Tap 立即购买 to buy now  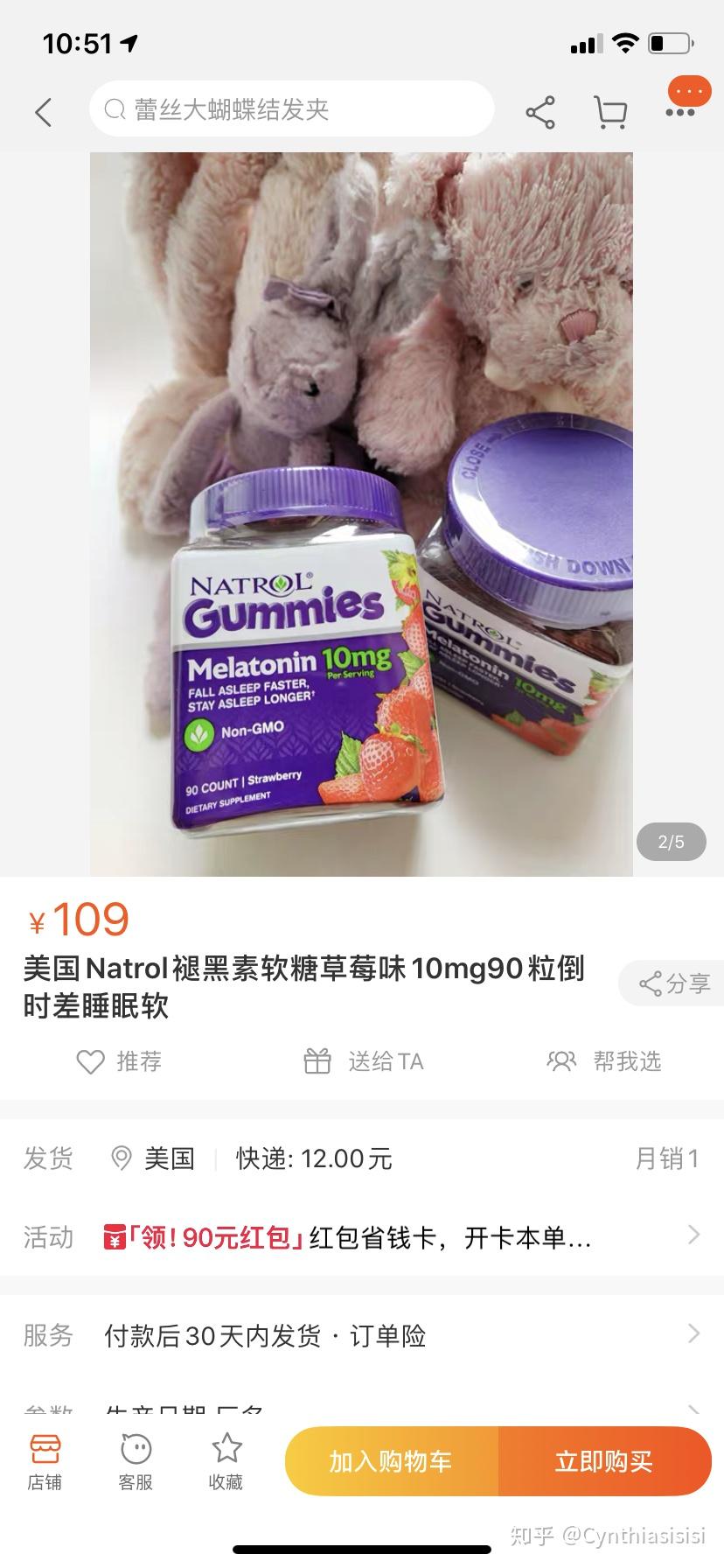(x=604, y=1461)
